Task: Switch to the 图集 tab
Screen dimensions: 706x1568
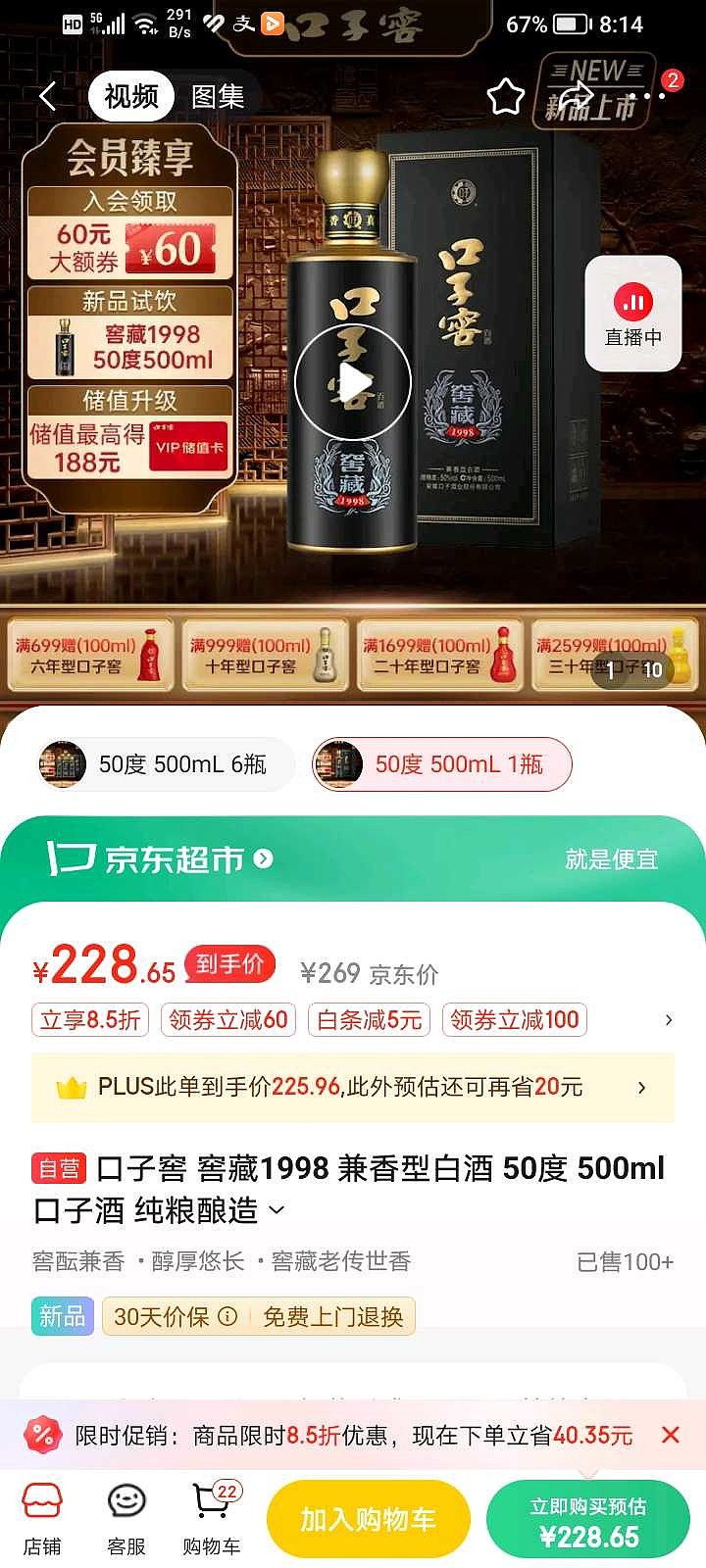Action: 217,96
